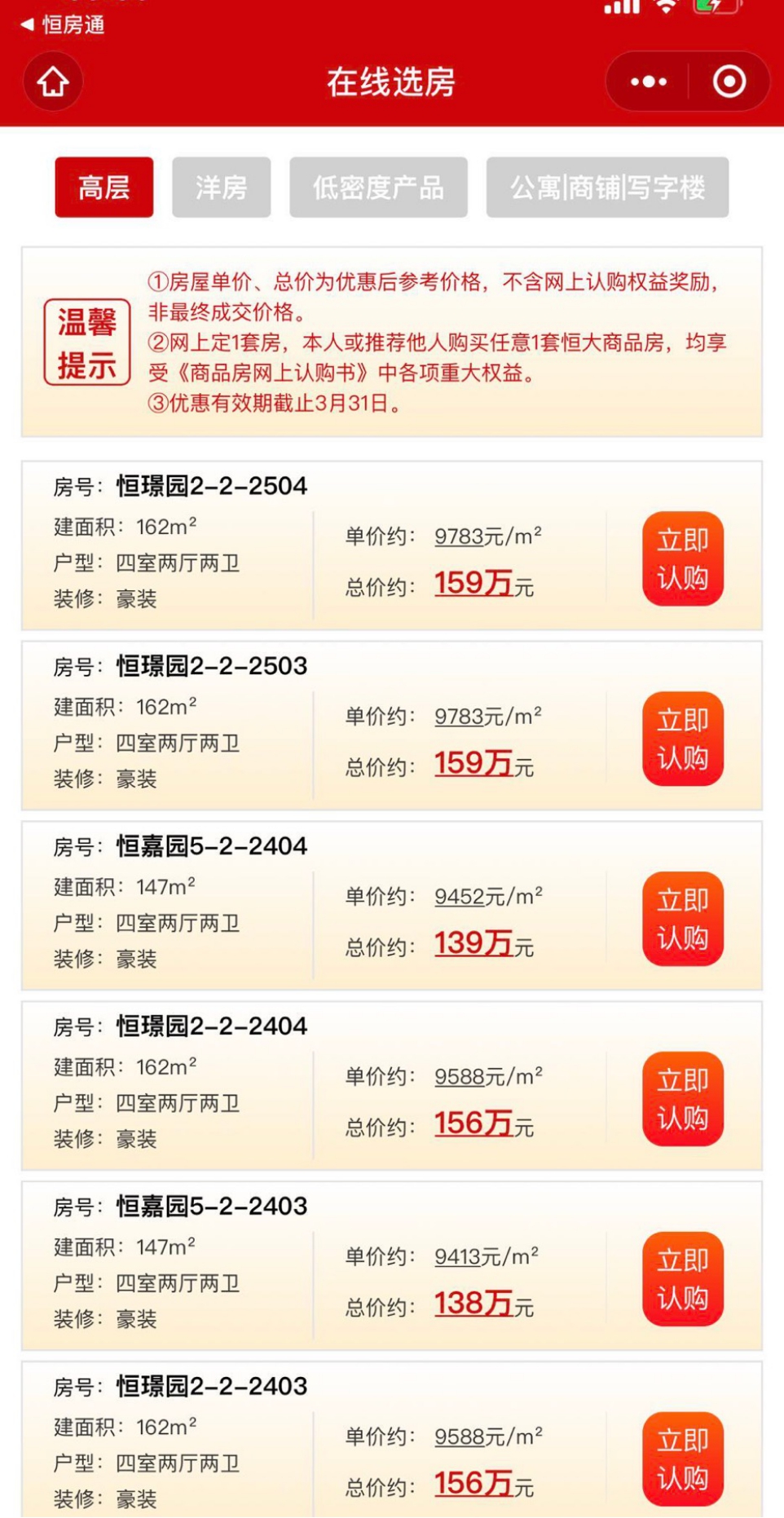Screen dimensions: 784x1518
Task: Open 公寓|商铺|写字楼 tab
Action: [607, 188]
